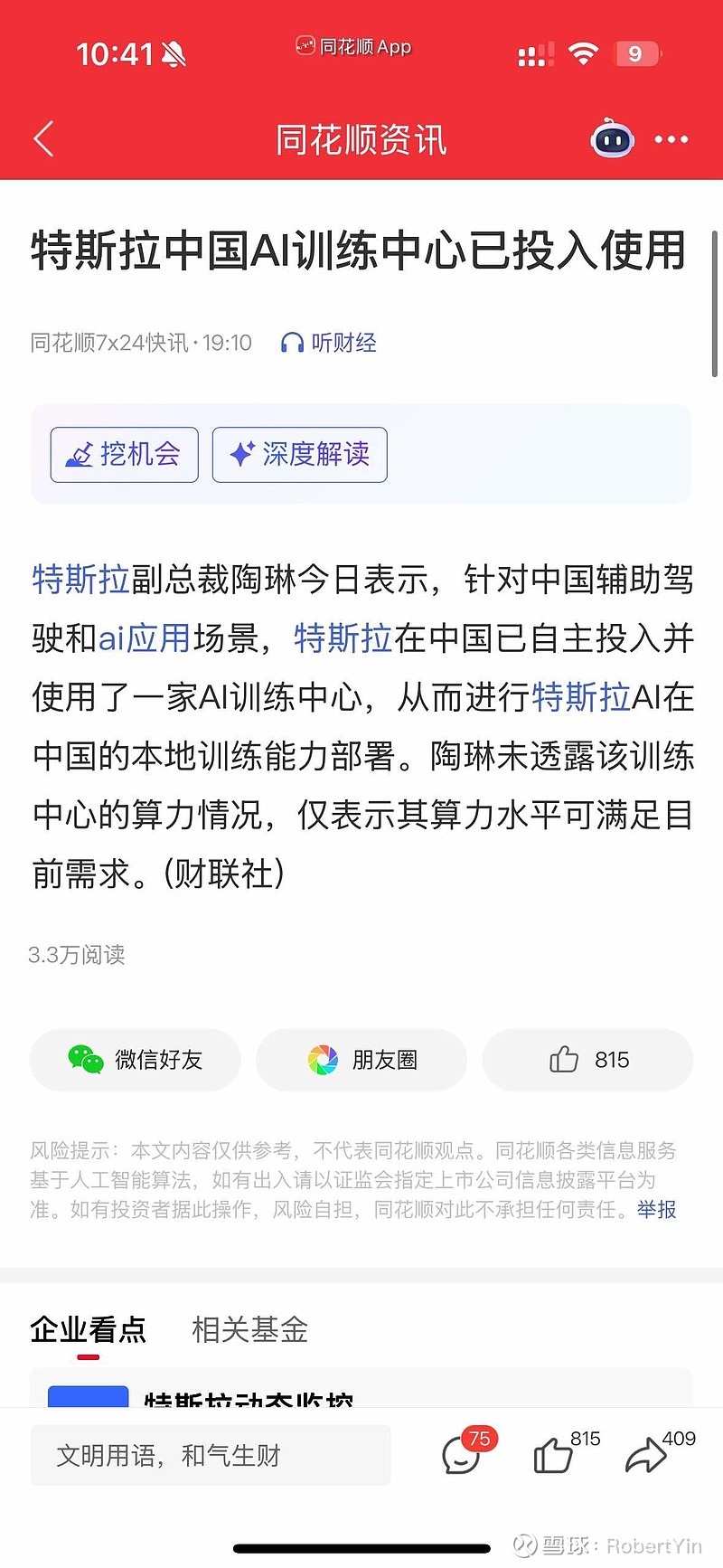Screen dimensions: 723x1568
Task: Tap the 文明用语 comment input field
Action: tap(208, 1455)
